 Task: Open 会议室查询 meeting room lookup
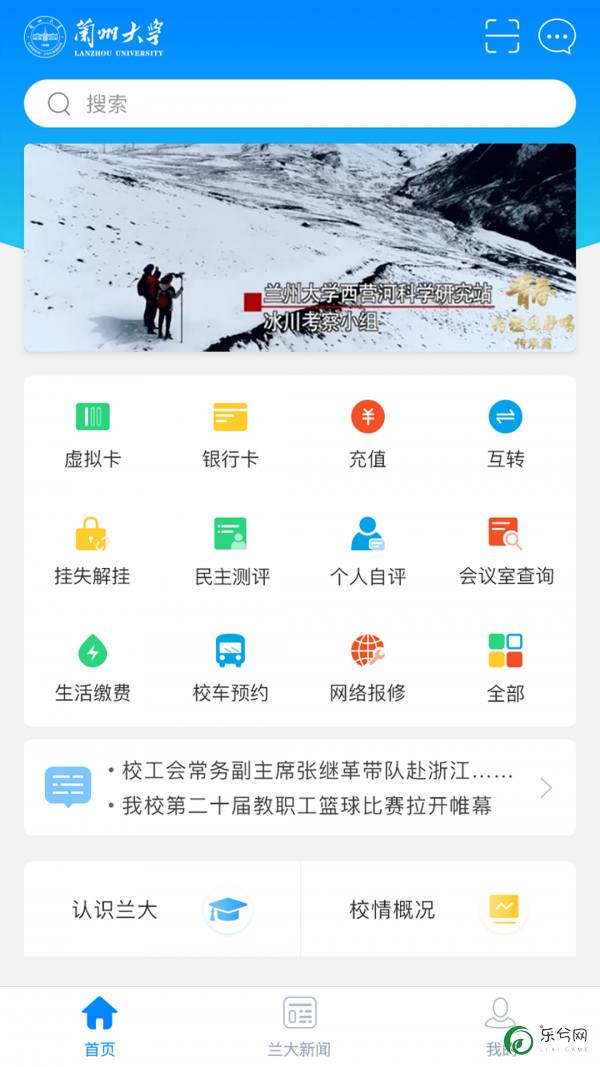(505, 551)
